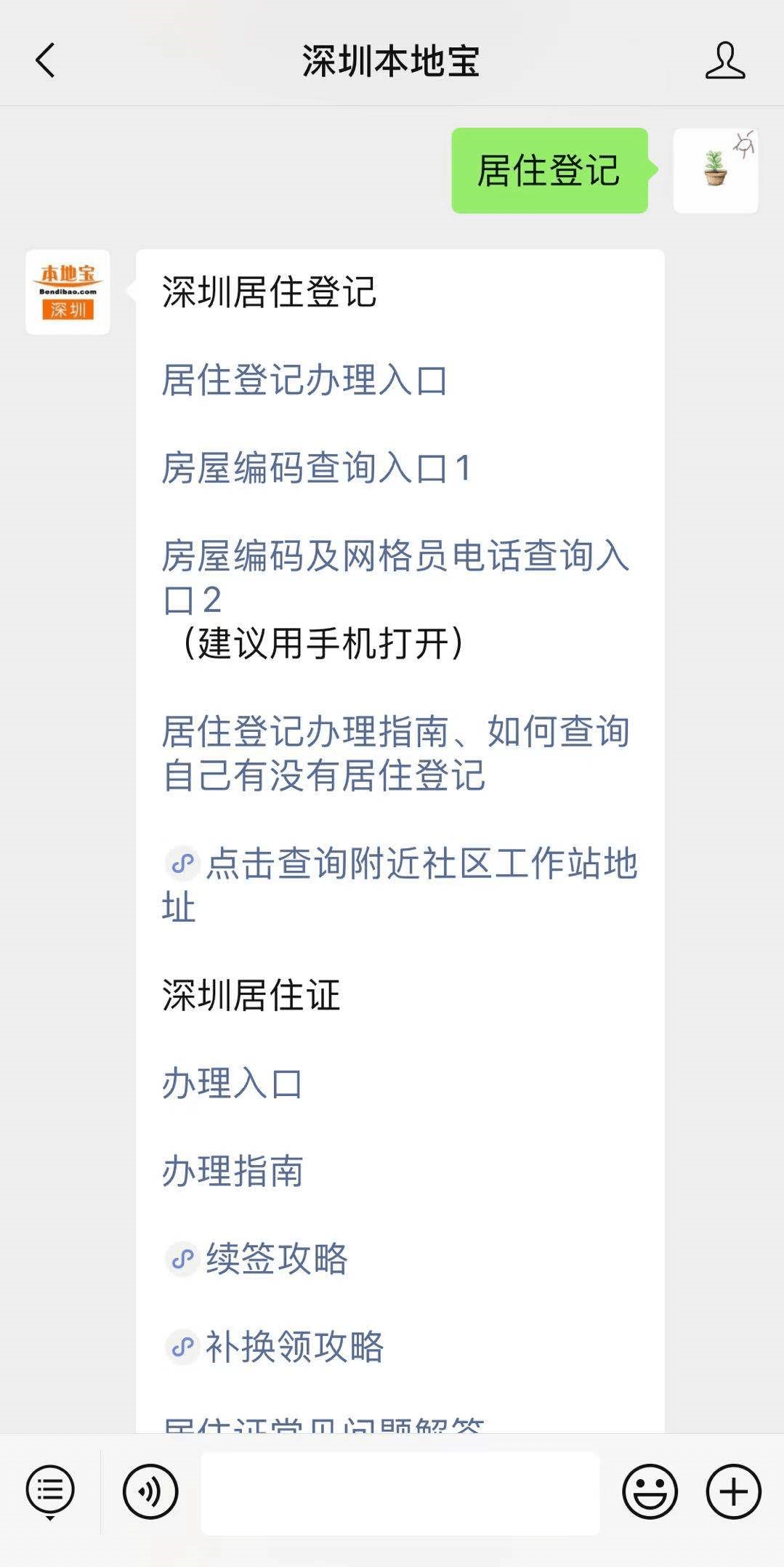
Task: Open the 办理指南 link
Action: [233, 1172]
